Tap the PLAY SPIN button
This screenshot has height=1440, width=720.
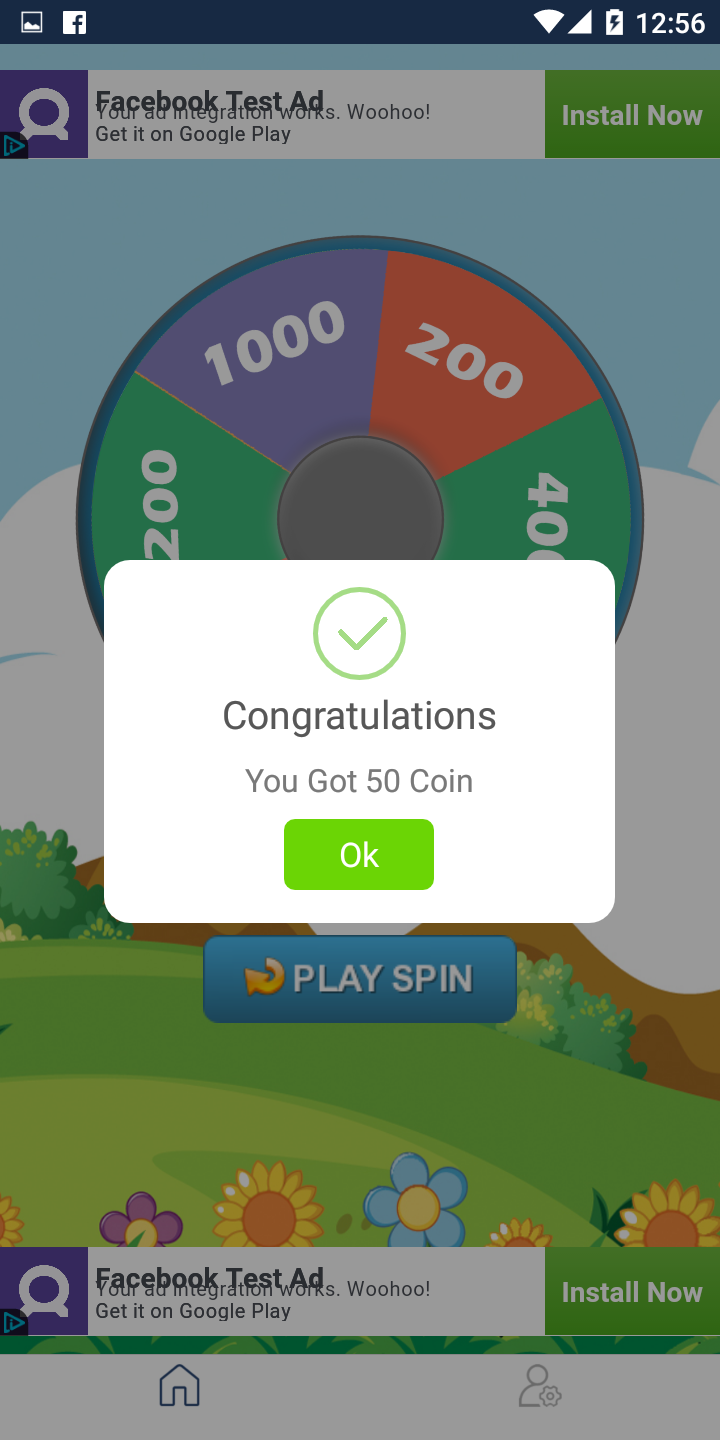coord(360,979)
